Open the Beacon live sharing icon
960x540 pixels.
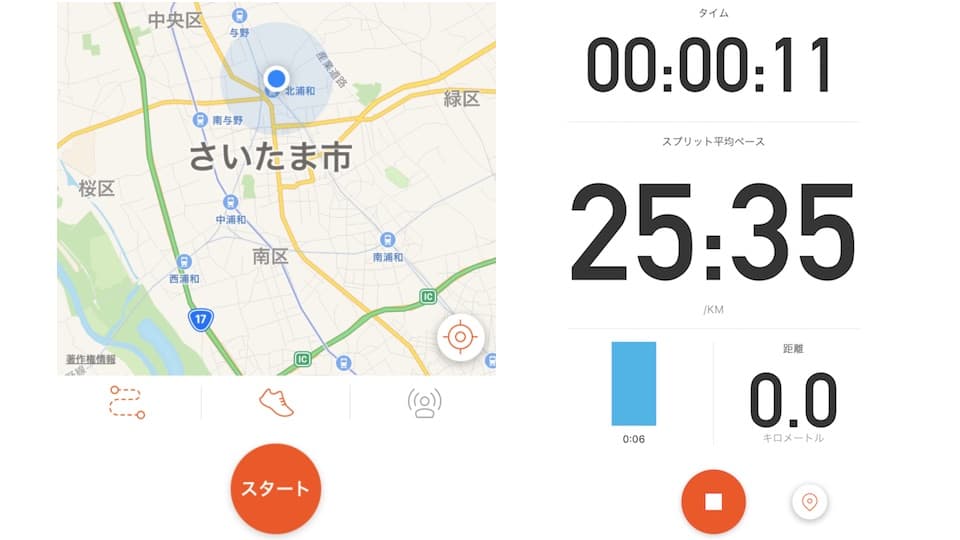[x=424, y=402]
